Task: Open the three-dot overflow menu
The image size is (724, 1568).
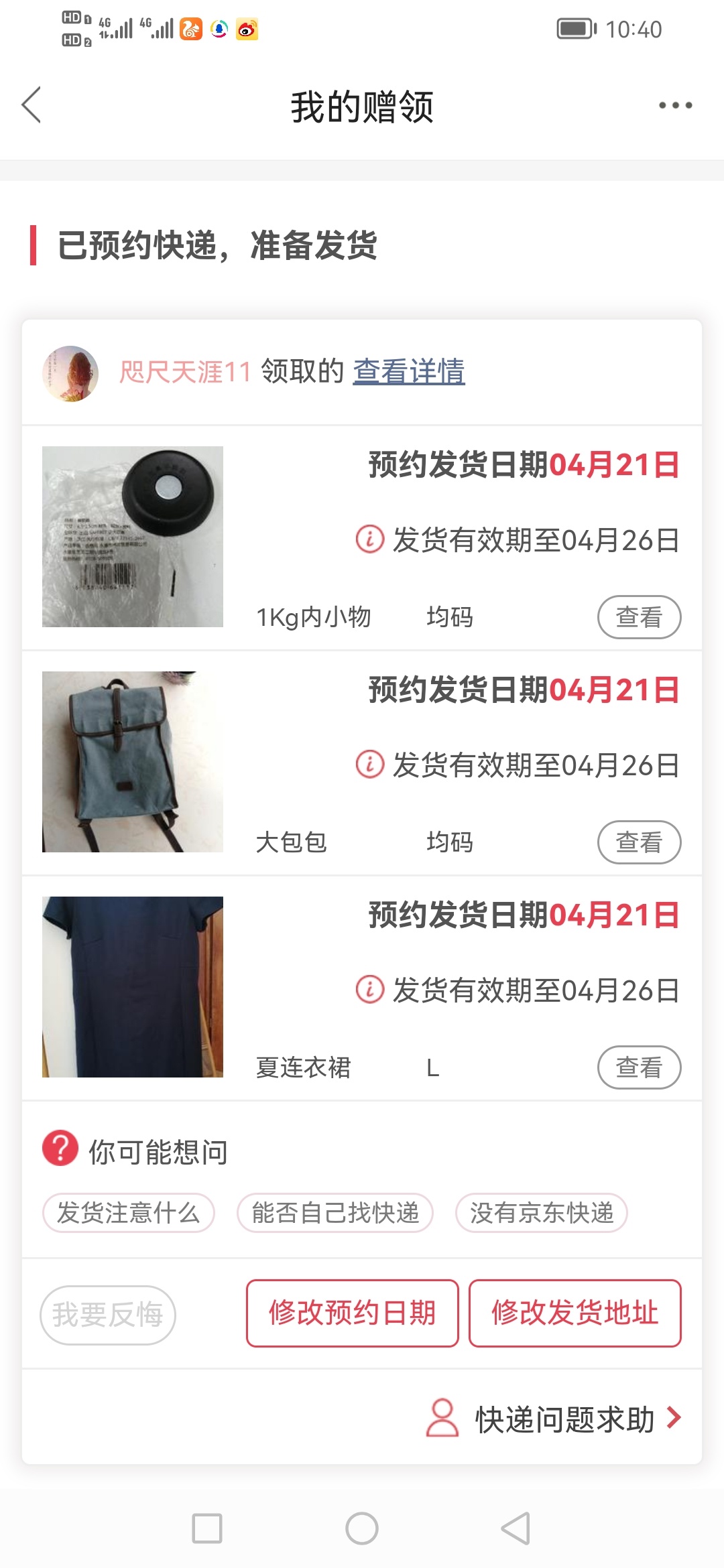Action: pos(675,105)
